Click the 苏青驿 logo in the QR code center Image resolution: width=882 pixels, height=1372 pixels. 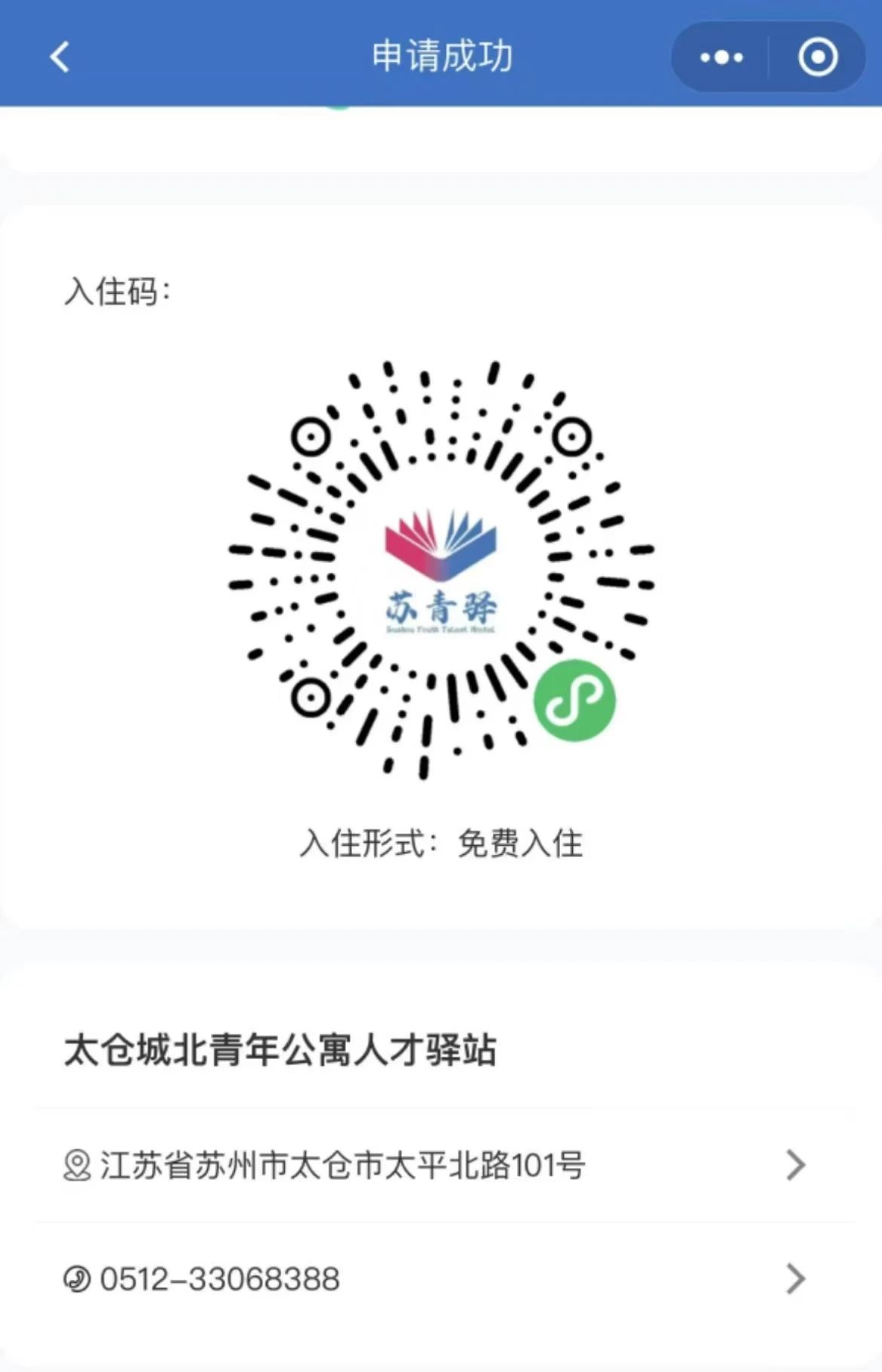(441, 569)
